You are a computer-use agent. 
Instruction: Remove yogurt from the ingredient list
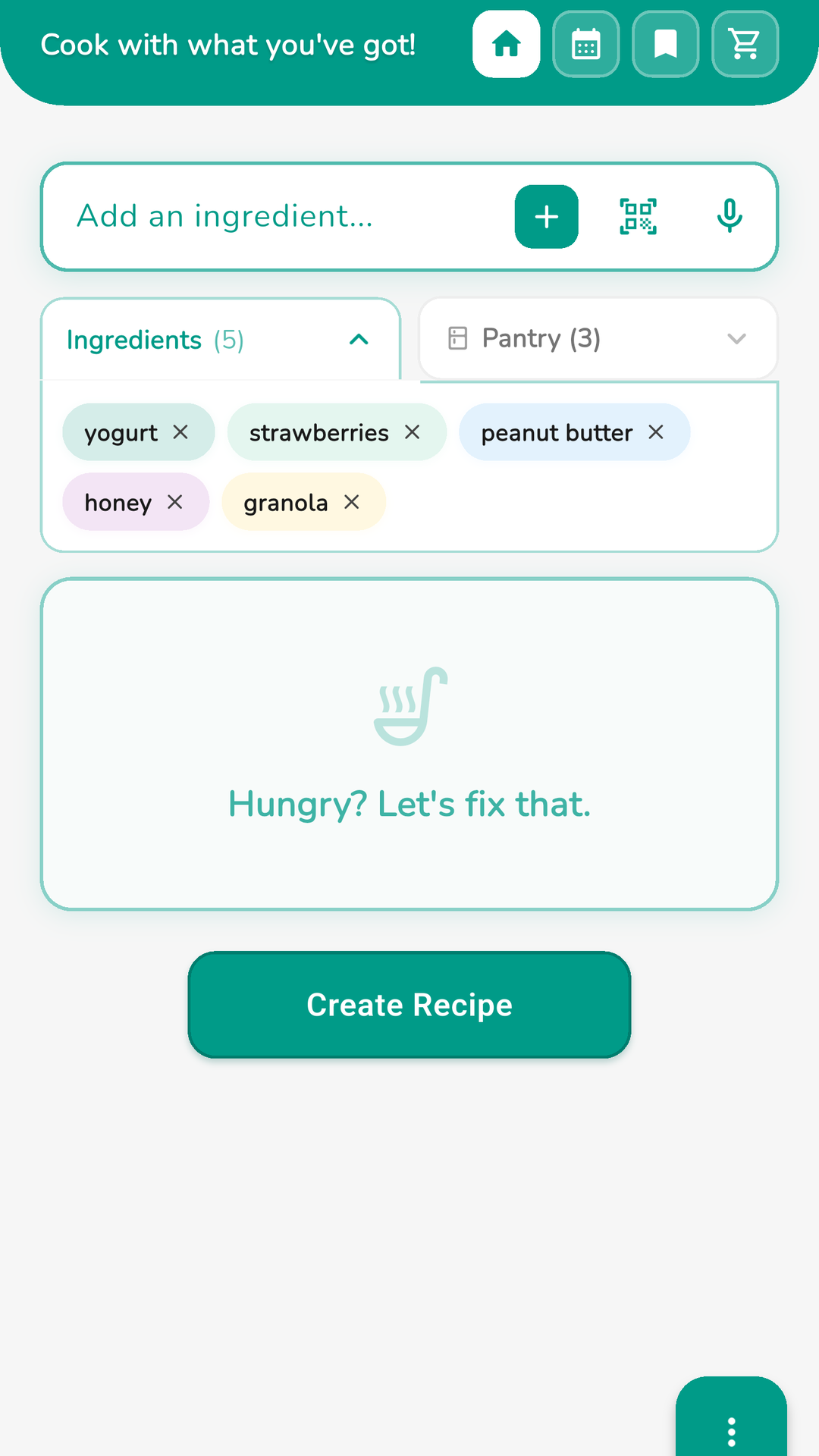181,432
